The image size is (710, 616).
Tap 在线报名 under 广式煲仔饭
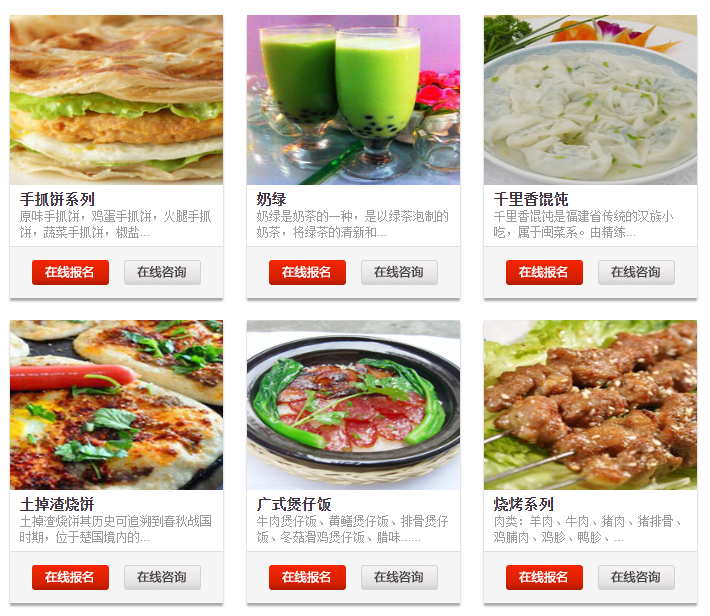click(x=307, y=577)
